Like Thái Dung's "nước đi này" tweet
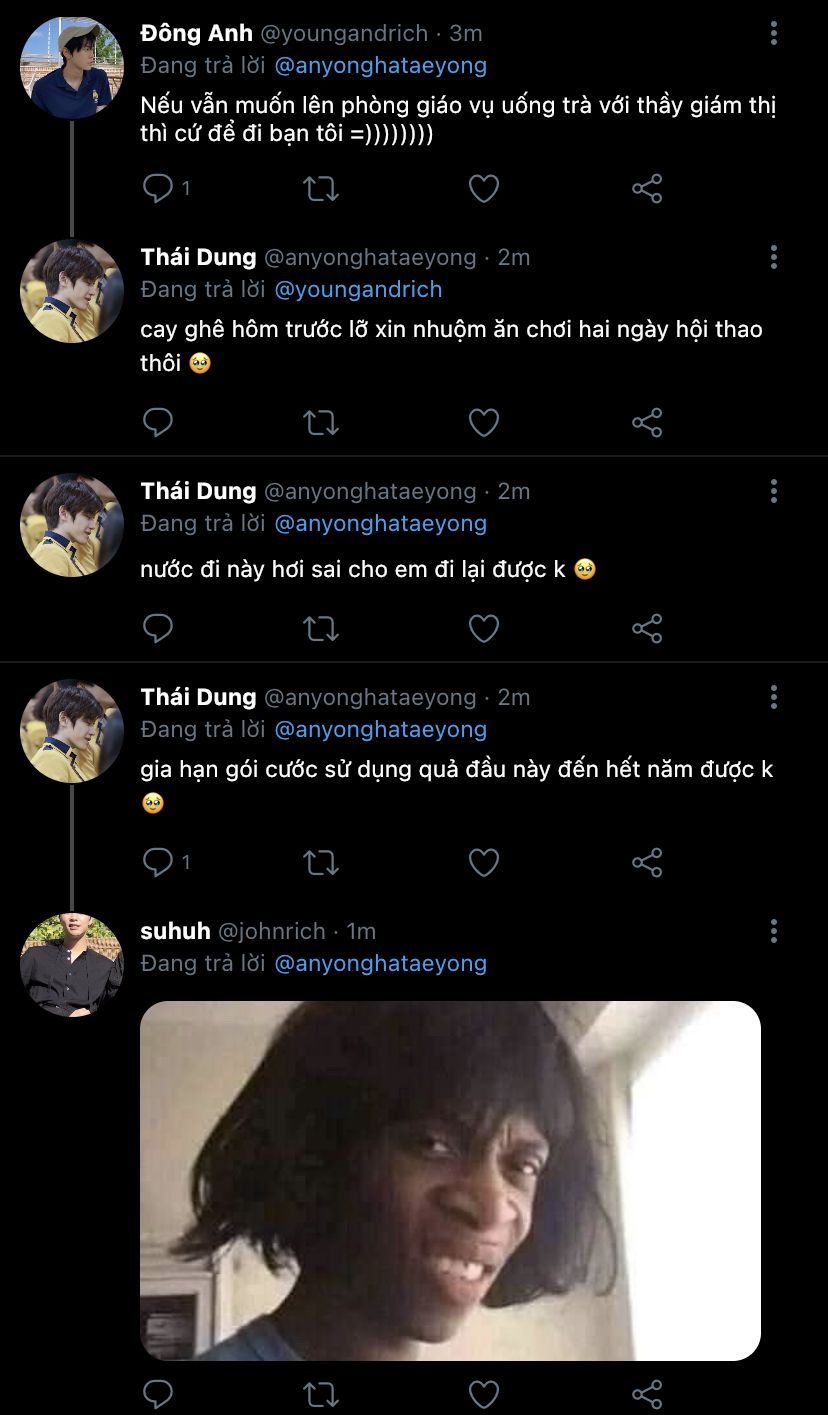Viewport: 828px width, 1415px height. tap(484, 628)
